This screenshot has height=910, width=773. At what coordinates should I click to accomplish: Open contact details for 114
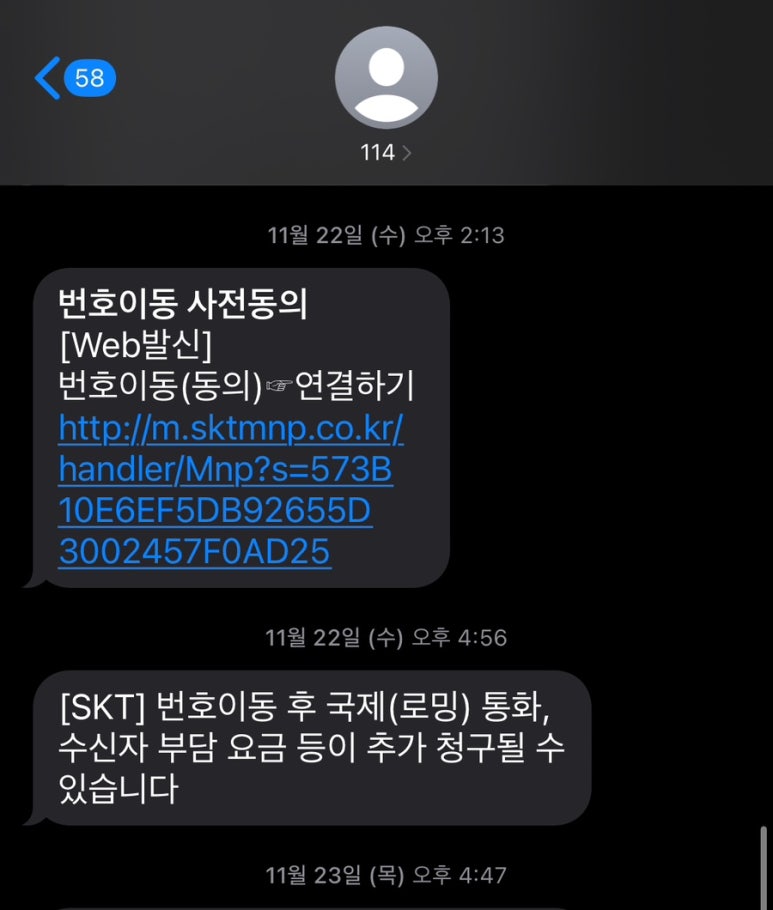(x=386, y=153)
